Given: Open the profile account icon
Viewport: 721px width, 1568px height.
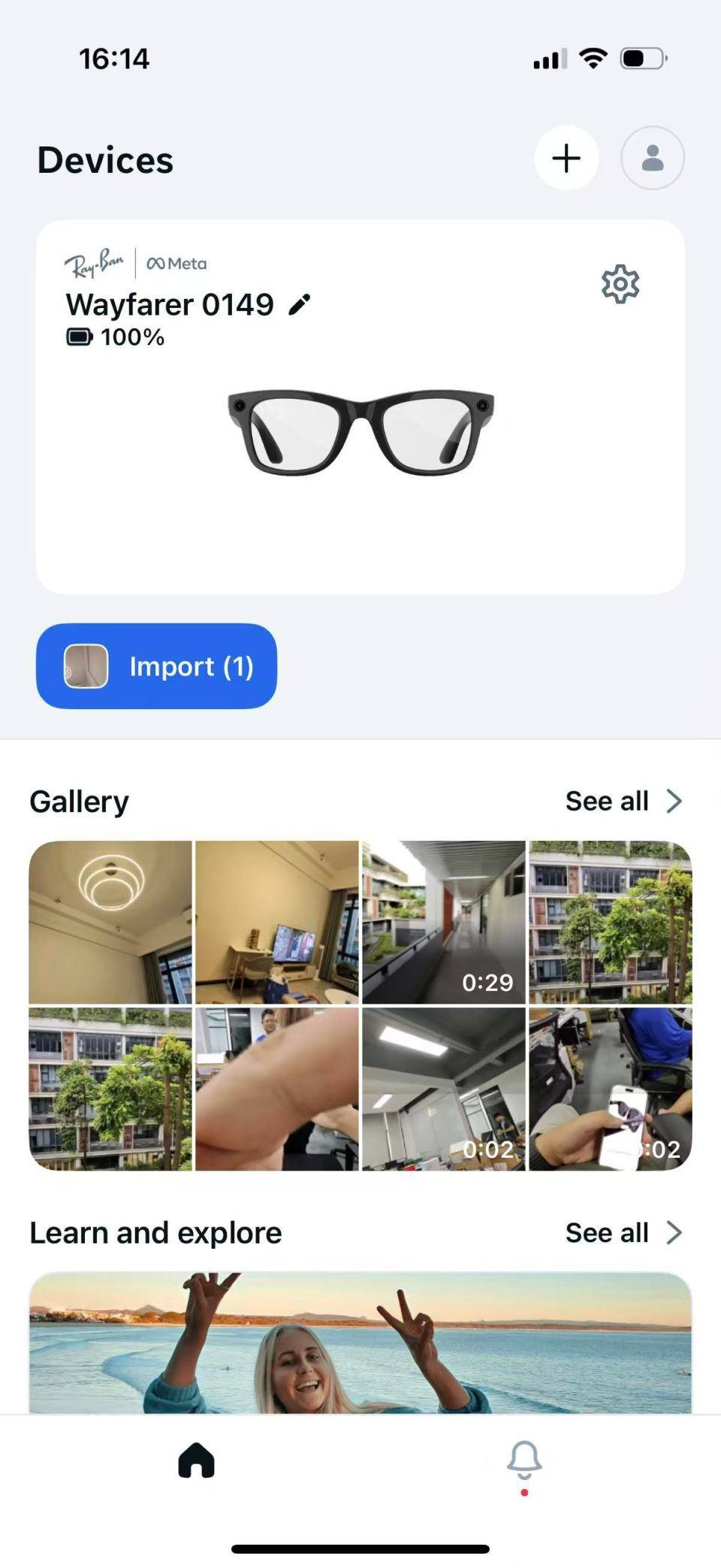Looking at the screenshot, I should tap(652, 158).
